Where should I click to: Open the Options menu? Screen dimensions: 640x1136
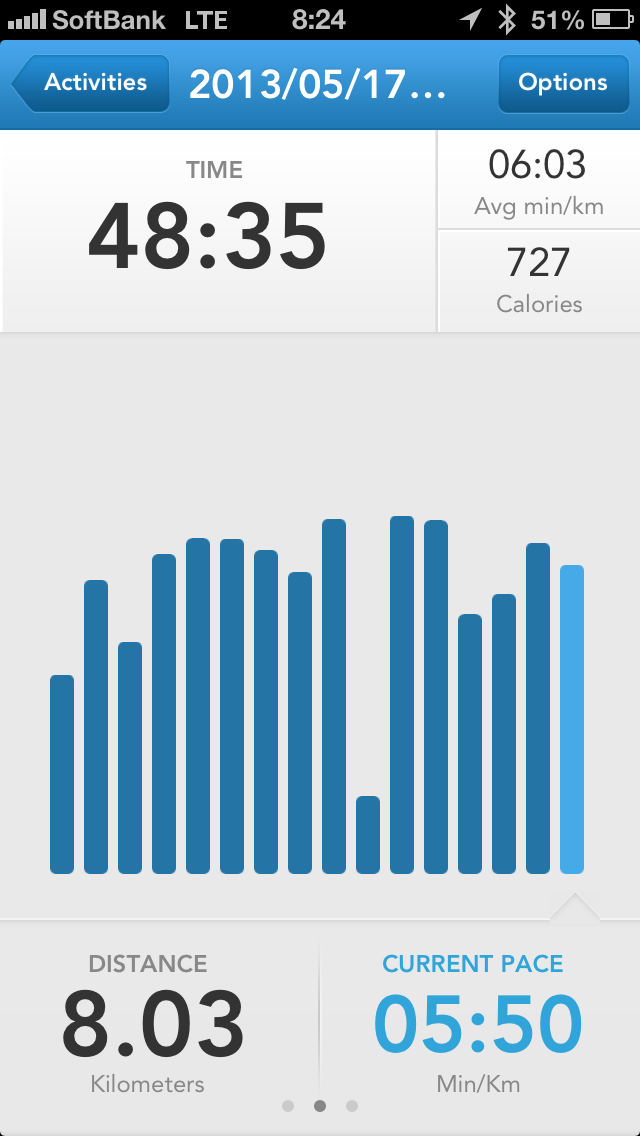click(562, 84)
